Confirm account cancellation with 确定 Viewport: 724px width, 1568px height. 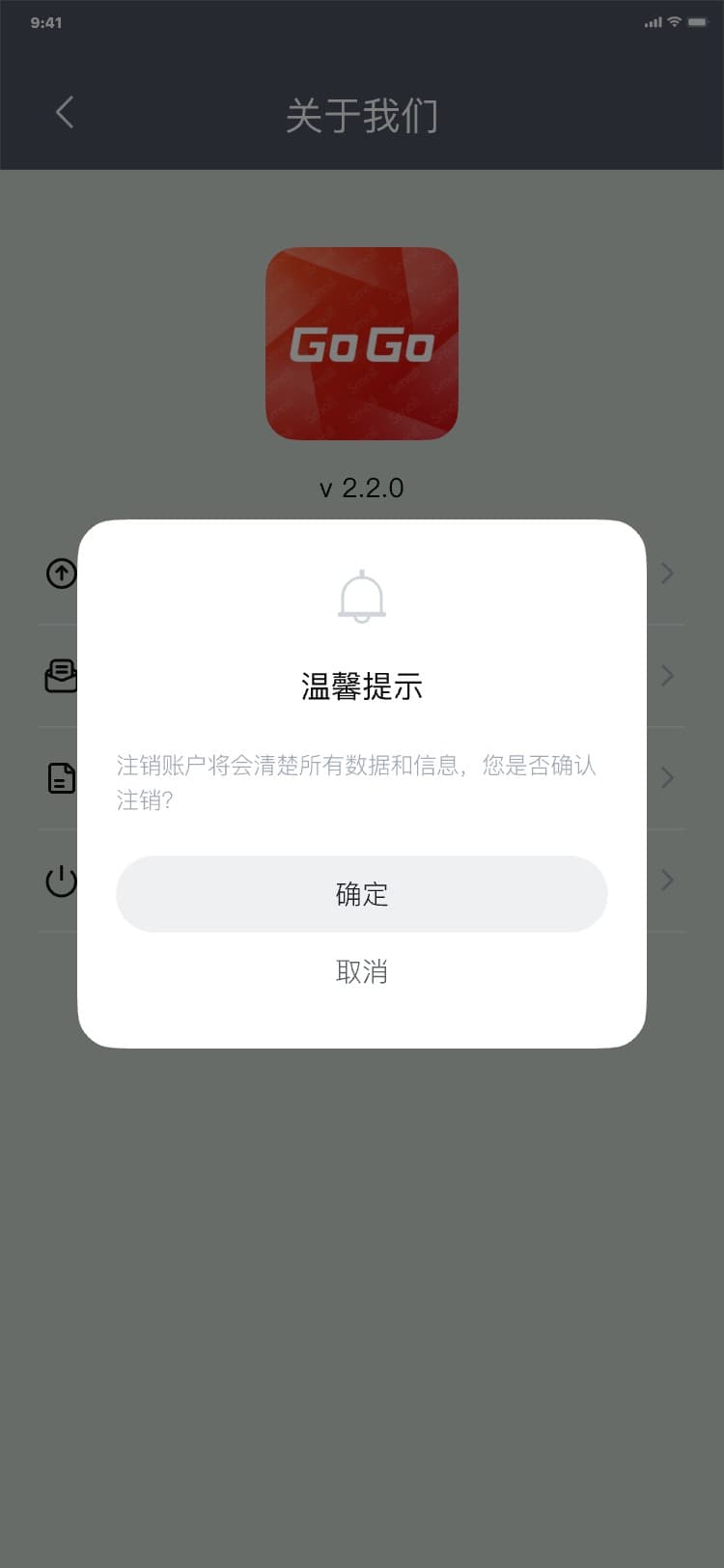361,894
